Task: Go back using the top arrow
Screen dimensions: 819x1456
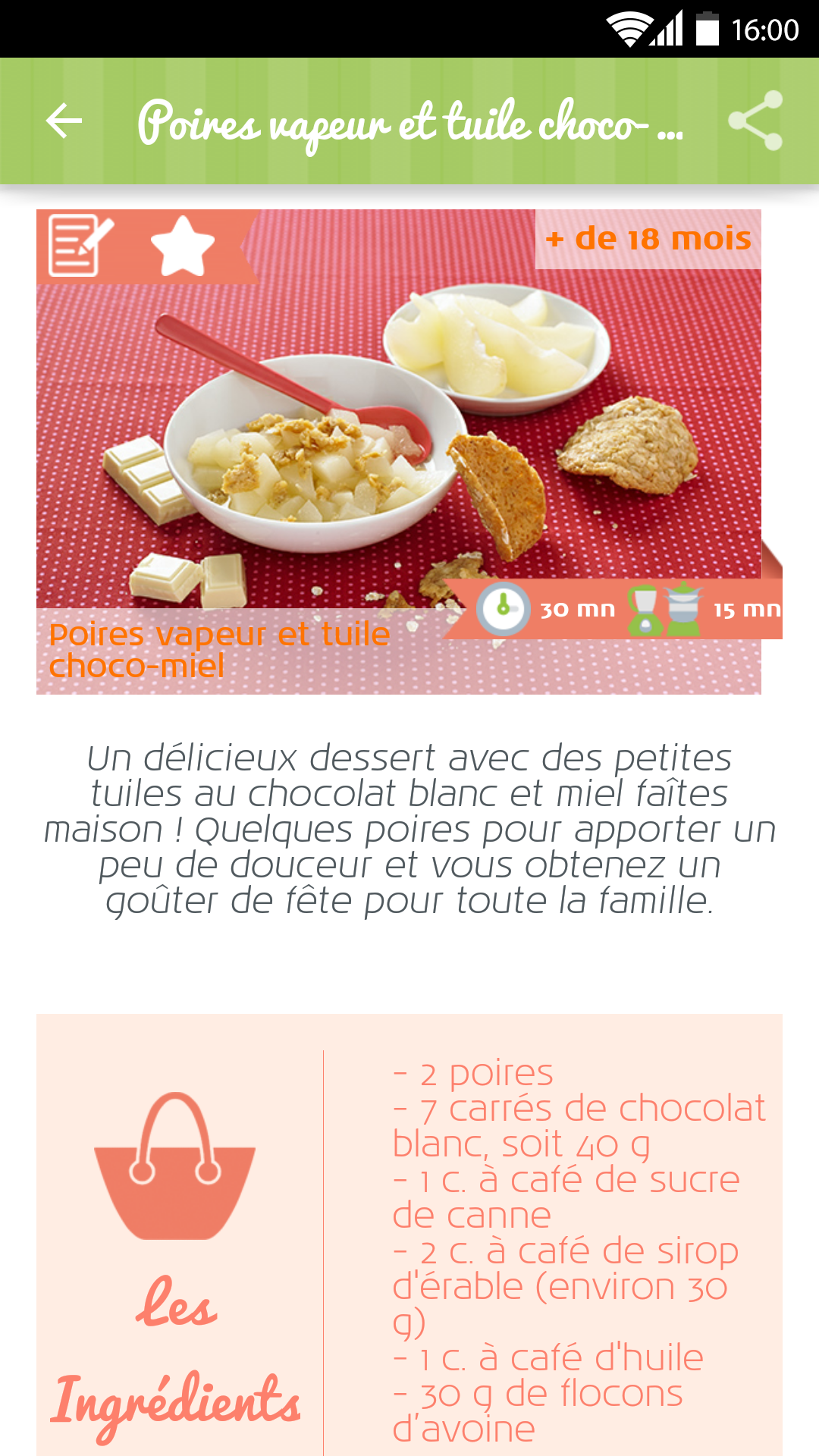Action: click(x=64, y=121)
